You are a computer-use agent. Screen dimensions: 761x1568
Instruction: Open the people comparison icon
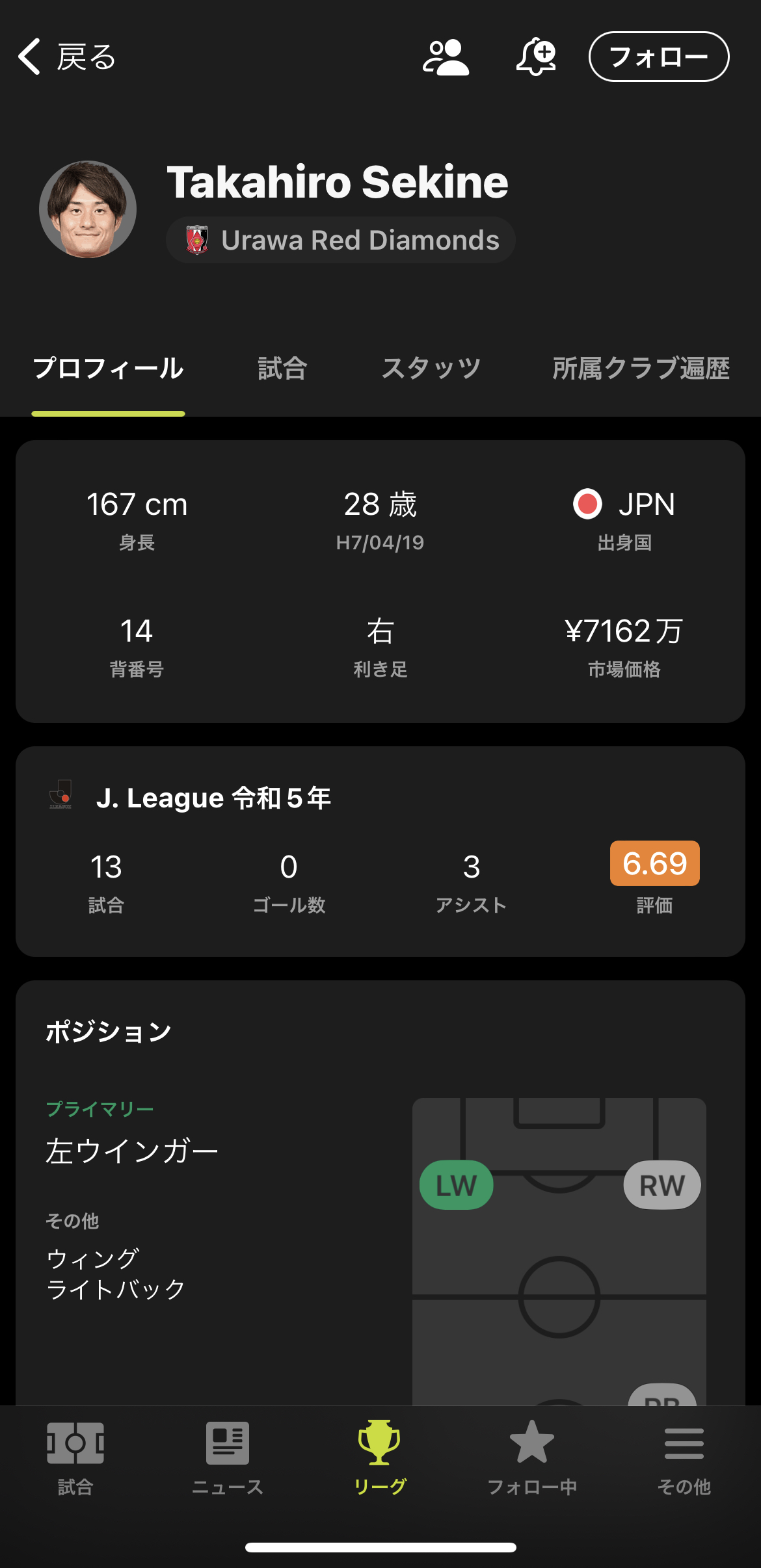pos(446,57)
